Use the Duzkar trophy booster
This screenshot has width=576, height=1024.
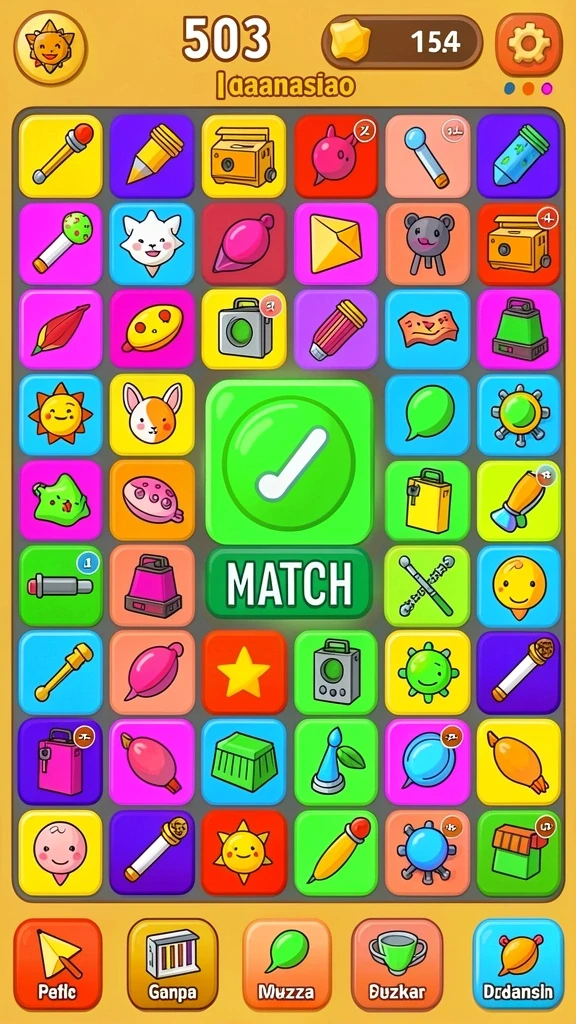pyautogui.click(x=397, y=963)
